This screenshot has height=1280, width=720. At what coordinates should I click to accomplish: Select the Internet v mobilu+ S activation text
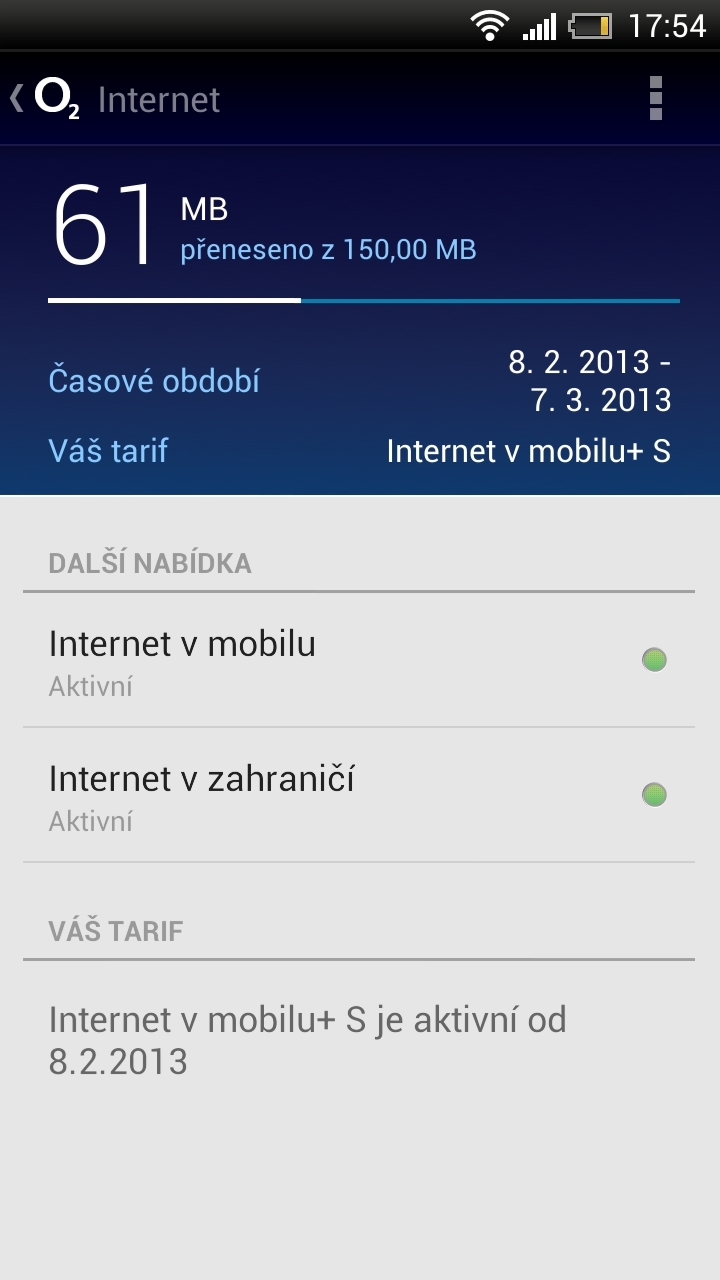(309, 1040)
